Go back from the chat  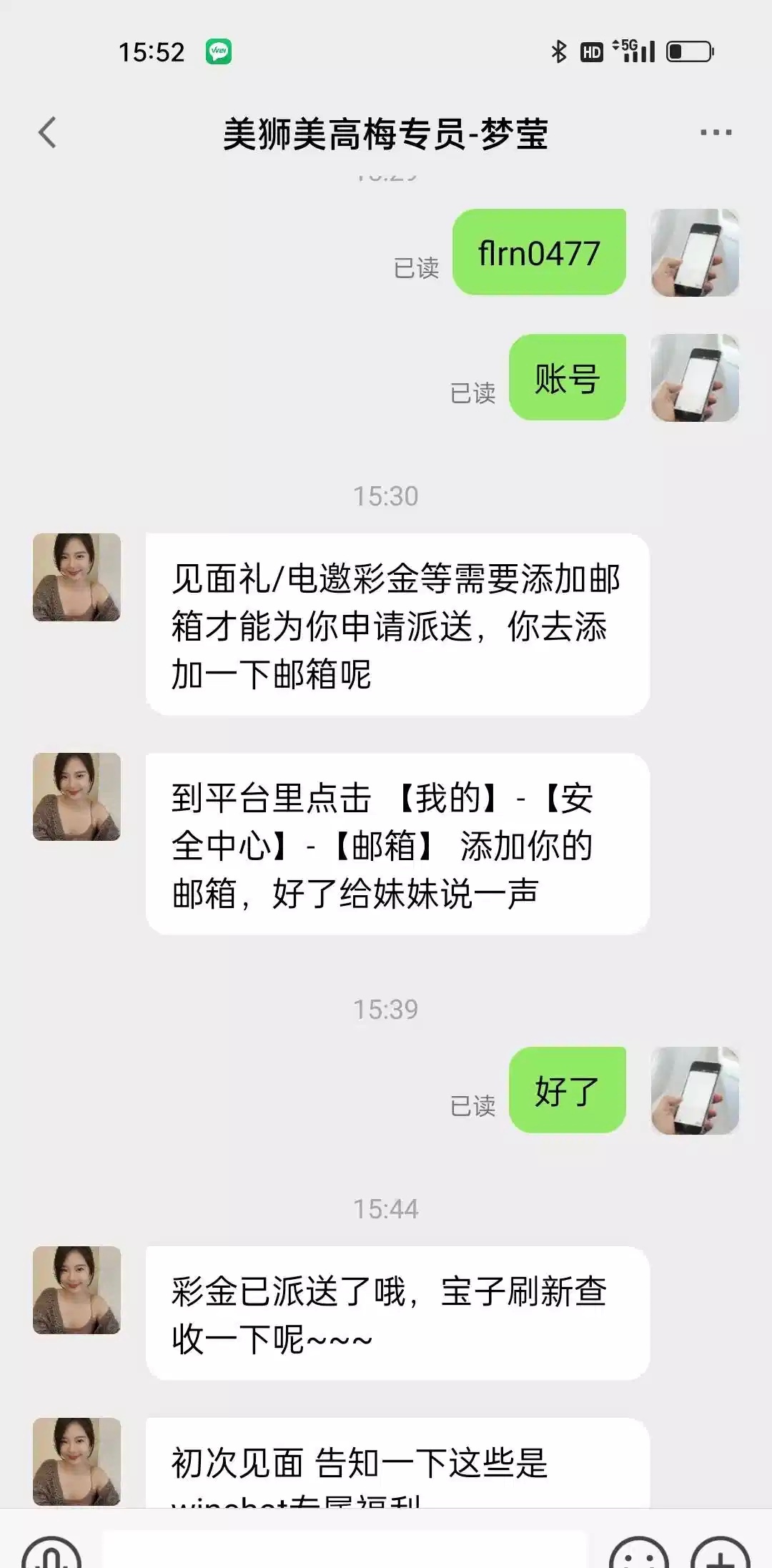(x=47, y=133)
